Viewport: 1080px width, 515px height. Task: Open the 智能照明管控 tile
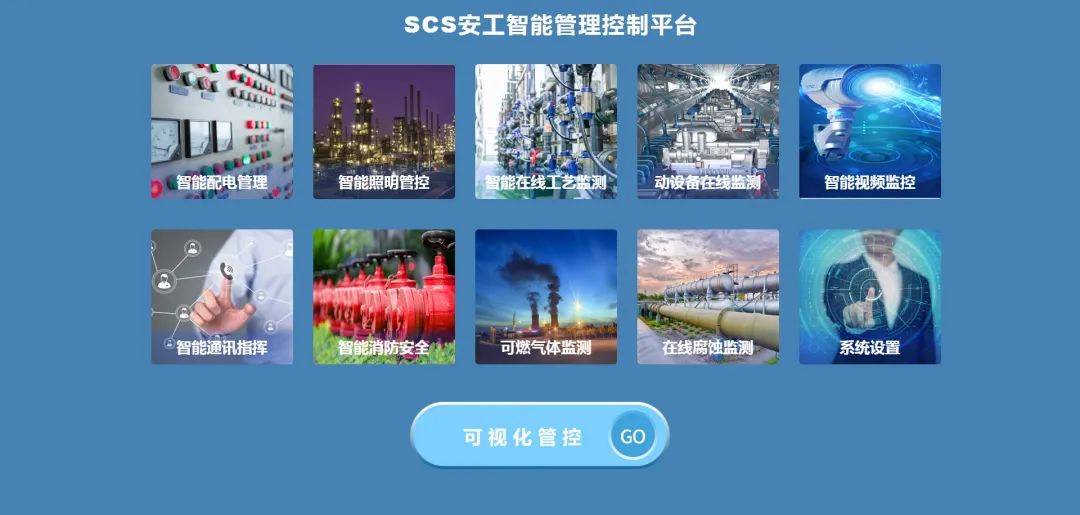[x=384, y=132]
